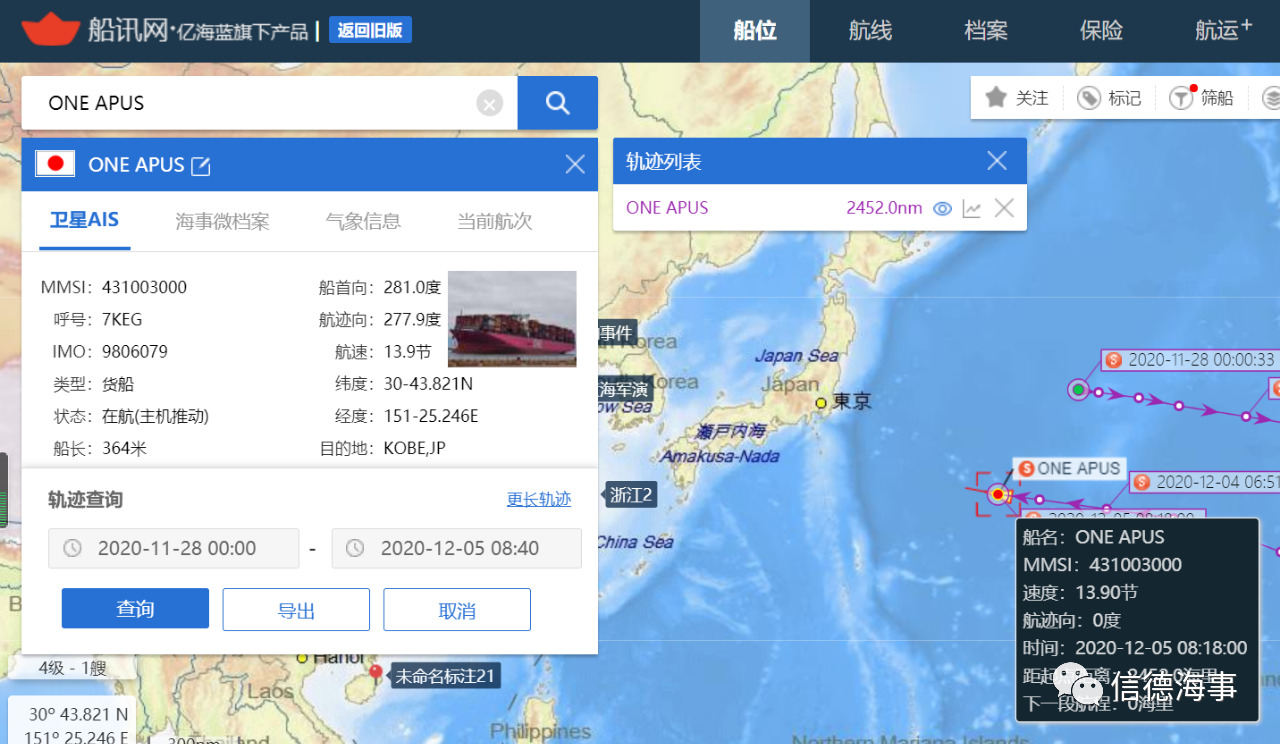Viewport: 1280px width, 744px height.
Task: Switch to the 当前航次 tab
Action: point(494,221)
